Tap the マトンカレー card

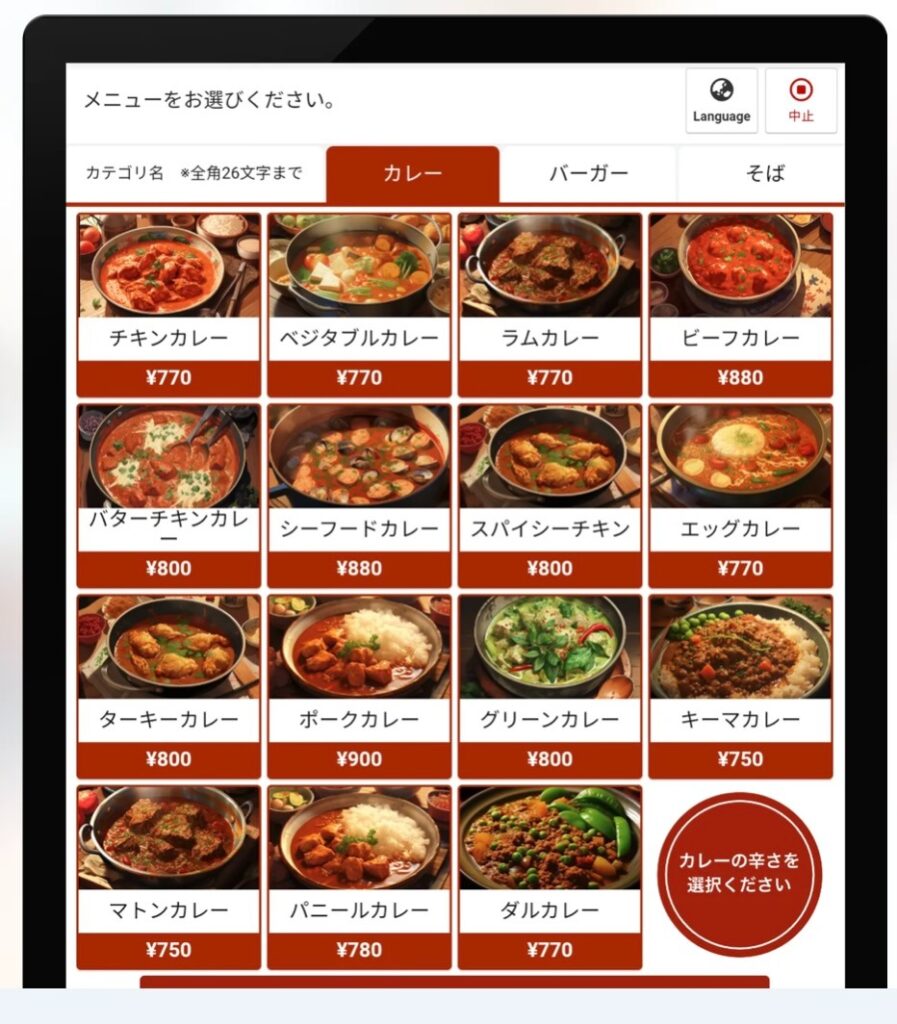tap(168, 878)
